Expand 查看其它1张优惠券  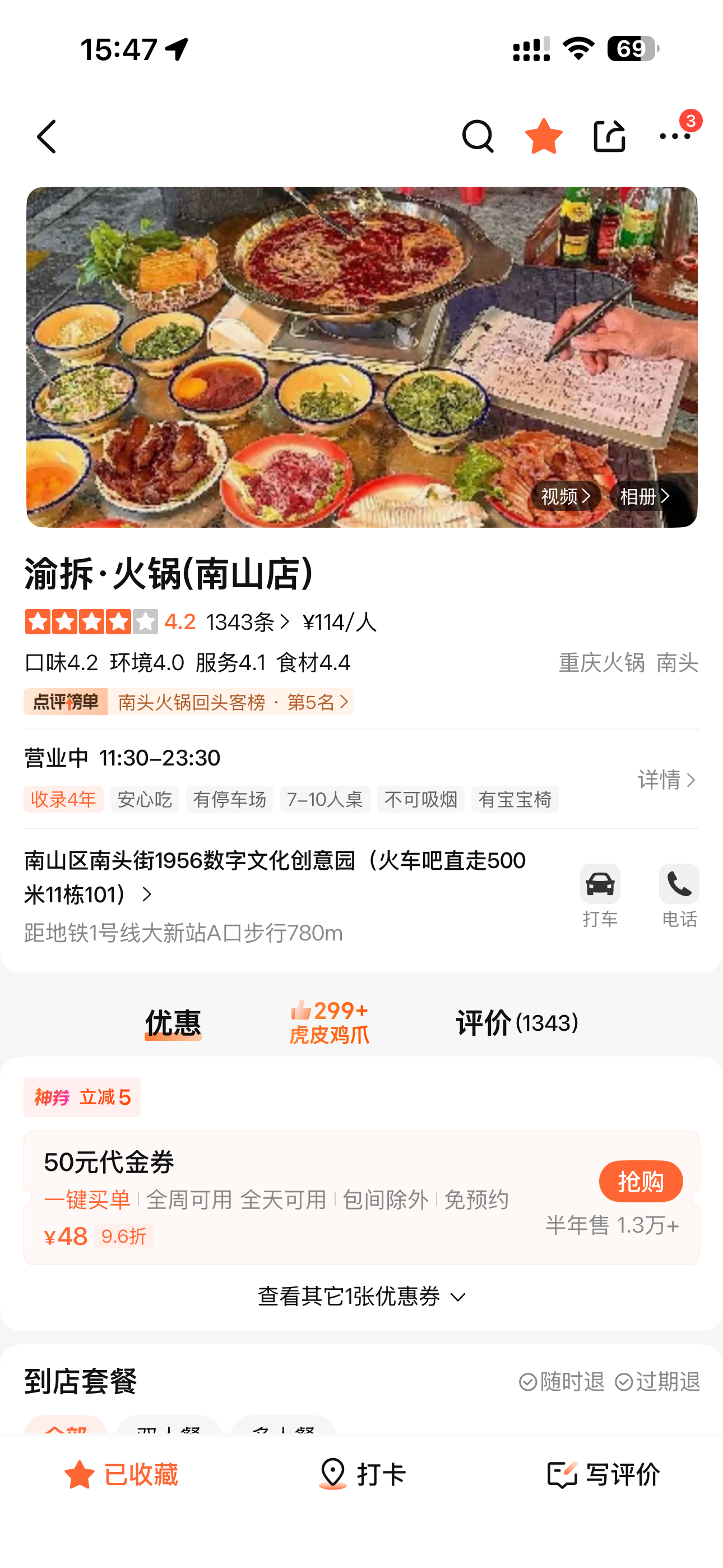point(361,1297)
